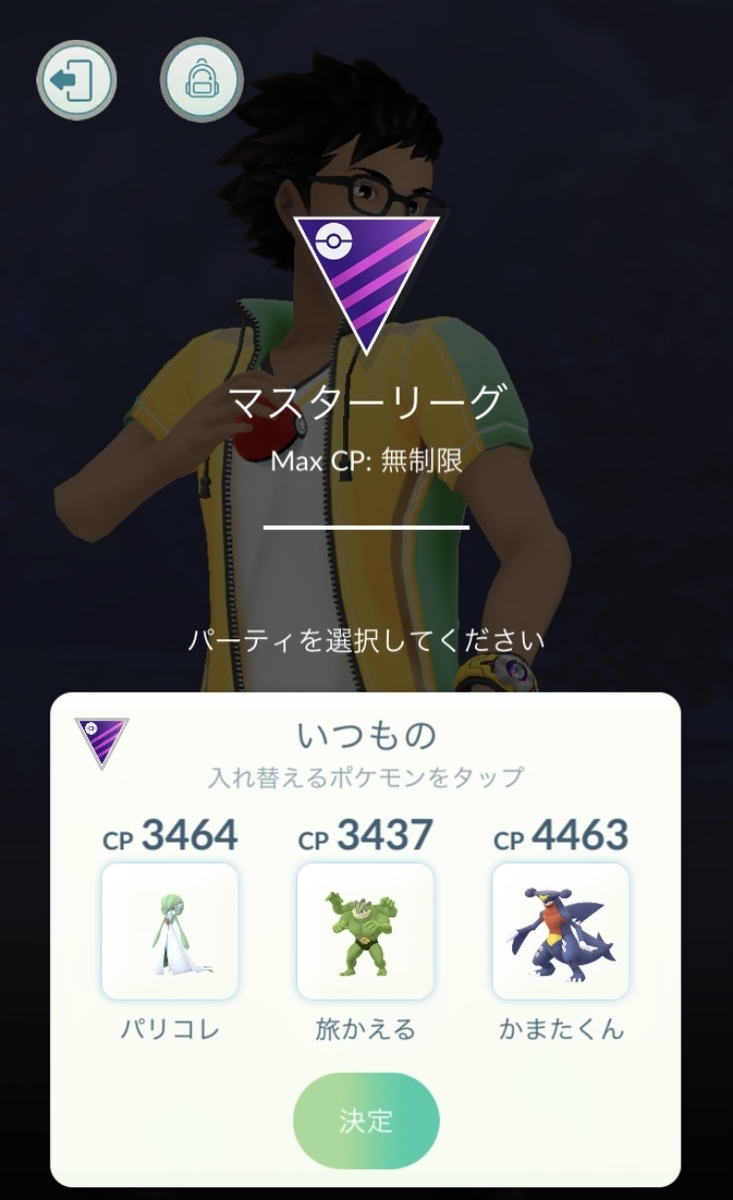Tap パーティを選択してください prompt
The height and width of the screenshot is (1200, 733).
point(366,640)
